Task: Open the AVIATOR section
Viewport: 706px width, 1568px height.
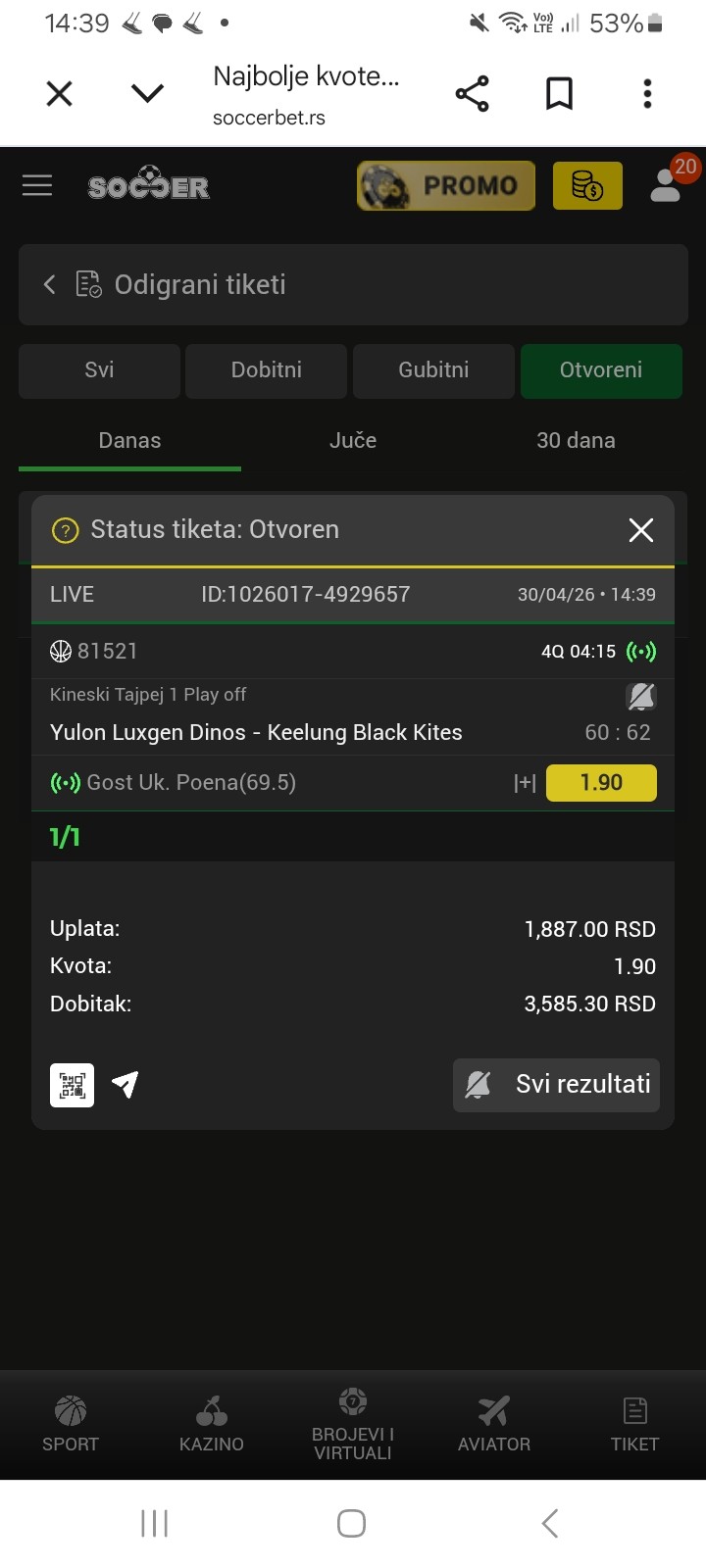Action: pyautogui.click(x=493, y=1424)
